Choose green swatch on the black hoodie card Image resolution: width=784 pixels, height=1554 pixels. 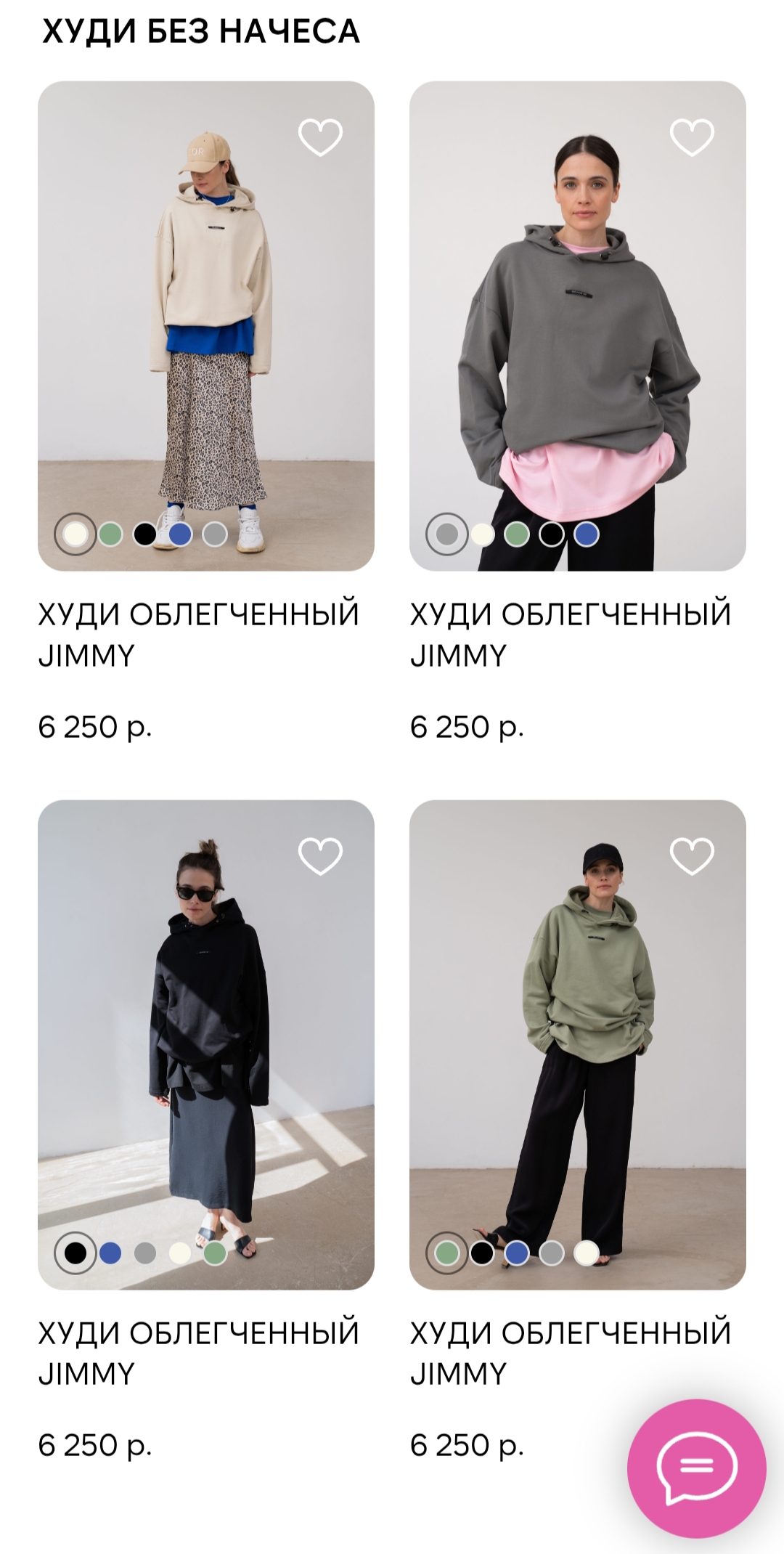[x=215, y=1253]
